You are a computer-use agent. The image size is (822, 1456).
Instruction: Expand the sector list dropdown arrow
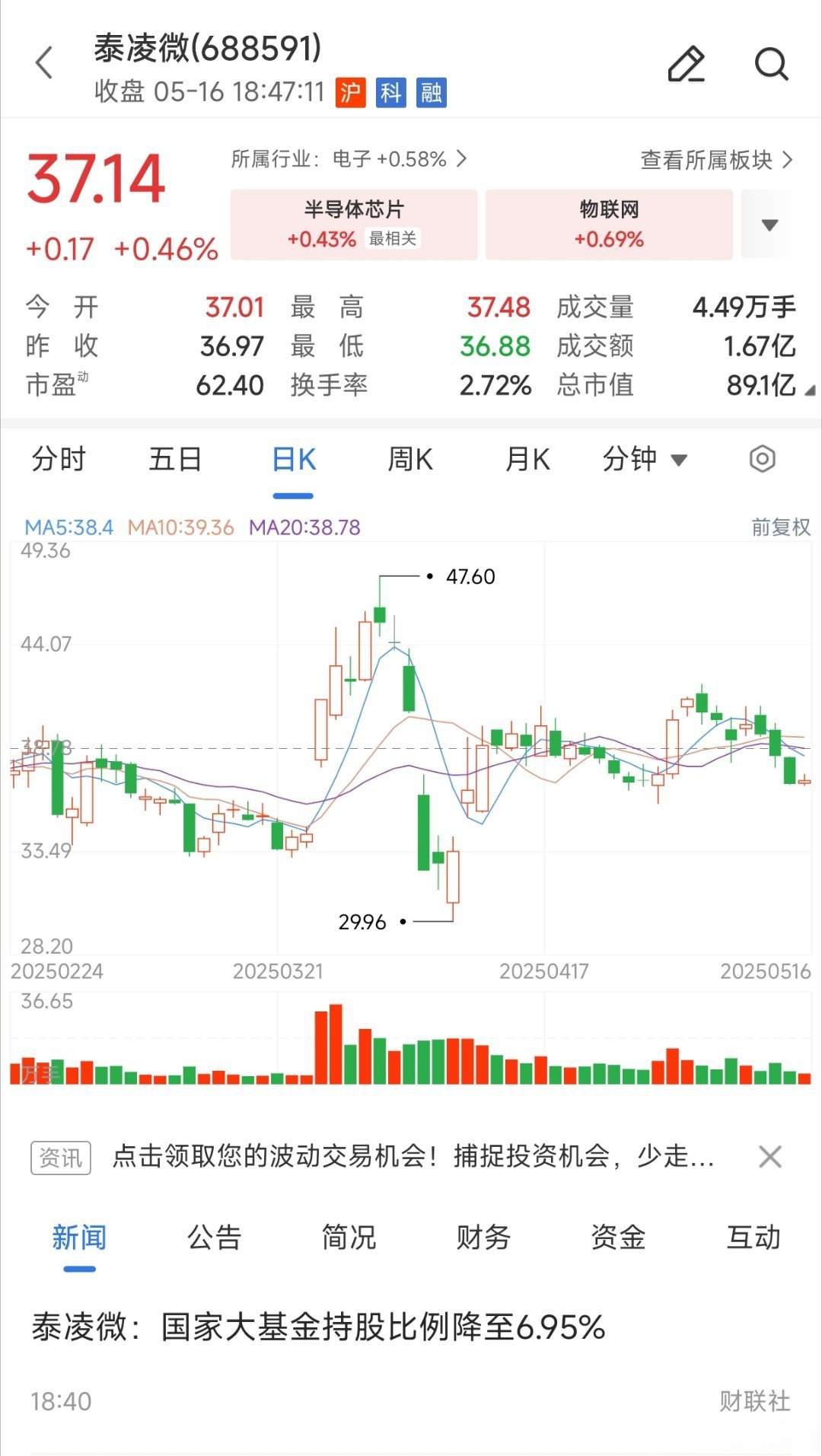click(769, 225)
